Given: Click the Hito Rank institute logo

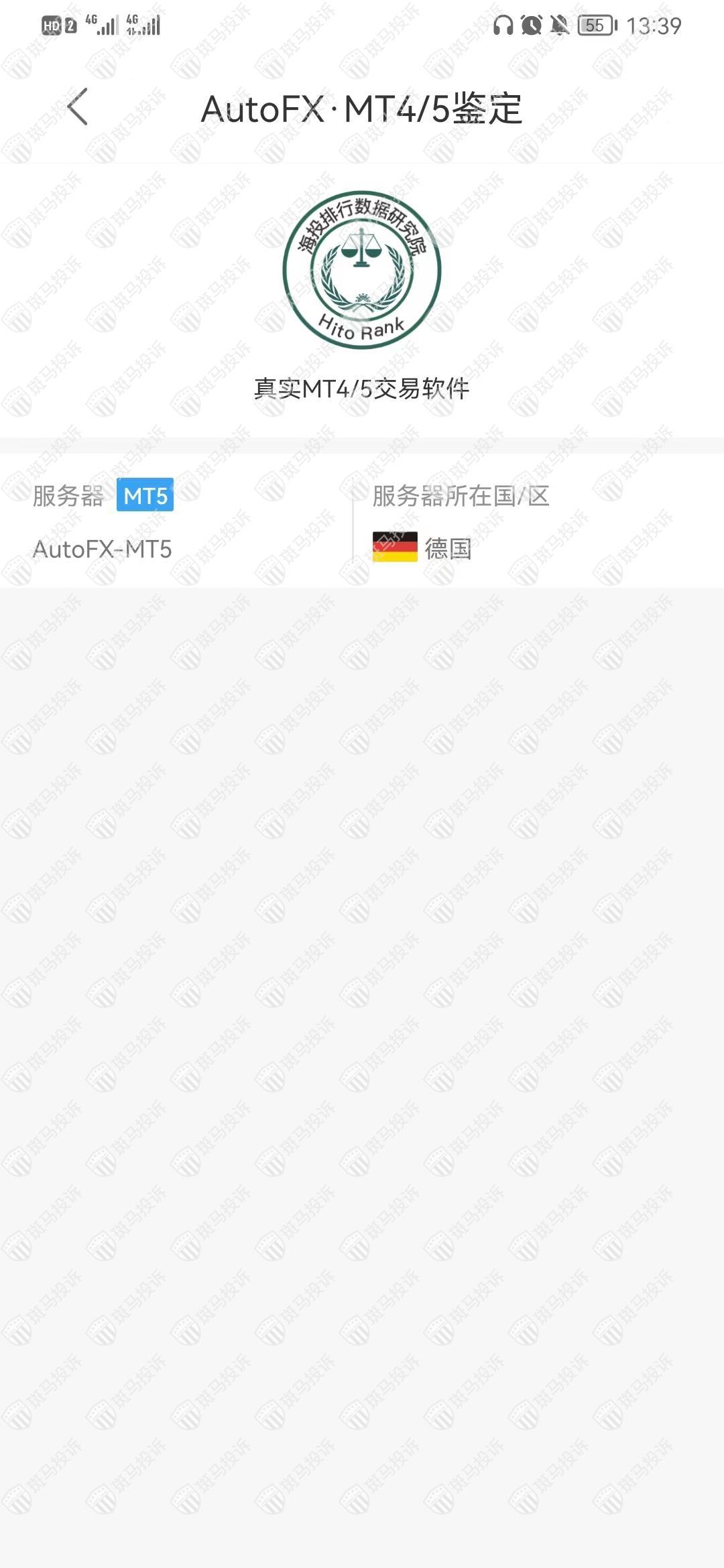Looking at the screenshot, I should coord(362,267).
